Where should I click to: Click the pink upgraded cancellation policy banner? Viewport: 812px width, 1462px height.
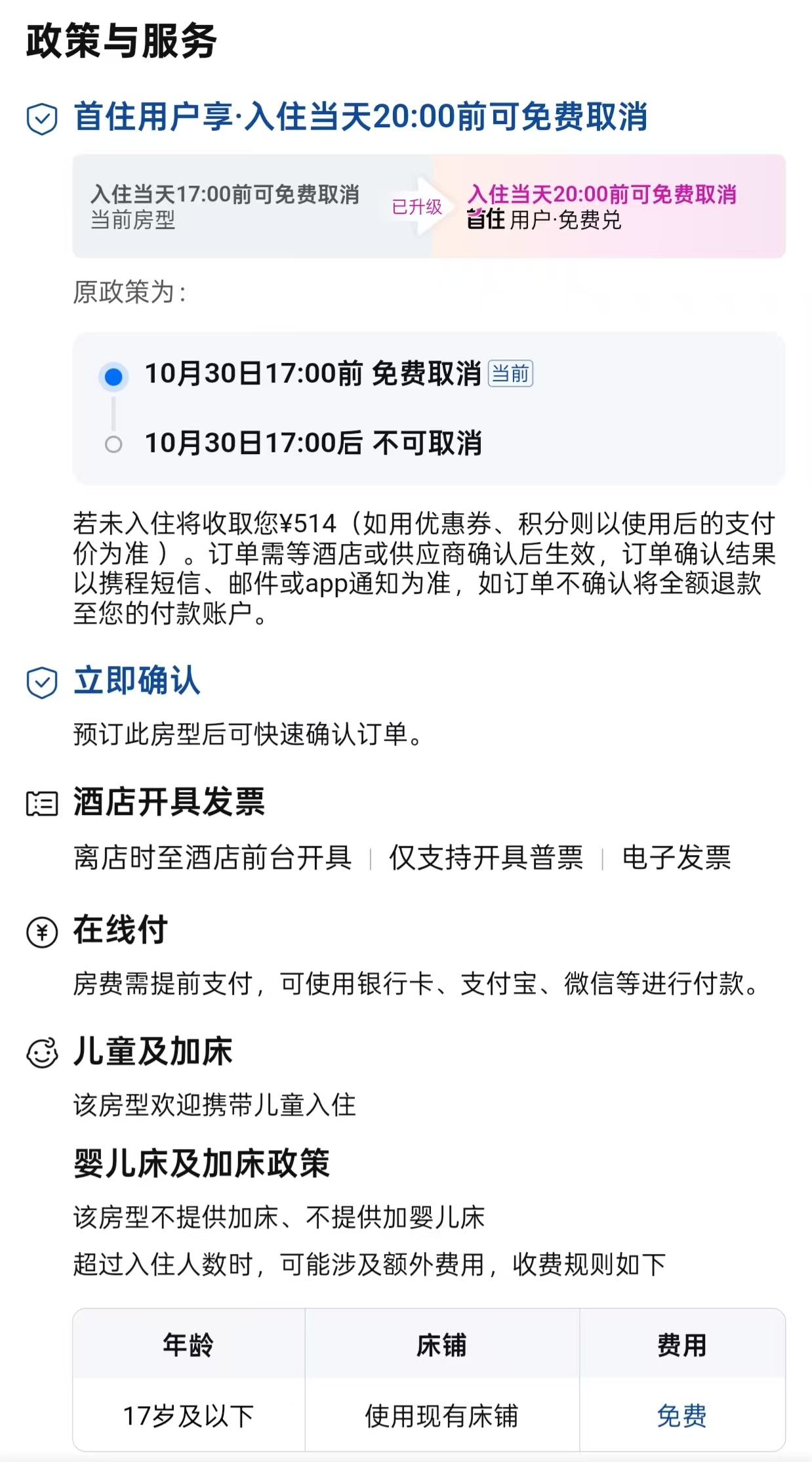pyautogui.click(x=610, y=205)
